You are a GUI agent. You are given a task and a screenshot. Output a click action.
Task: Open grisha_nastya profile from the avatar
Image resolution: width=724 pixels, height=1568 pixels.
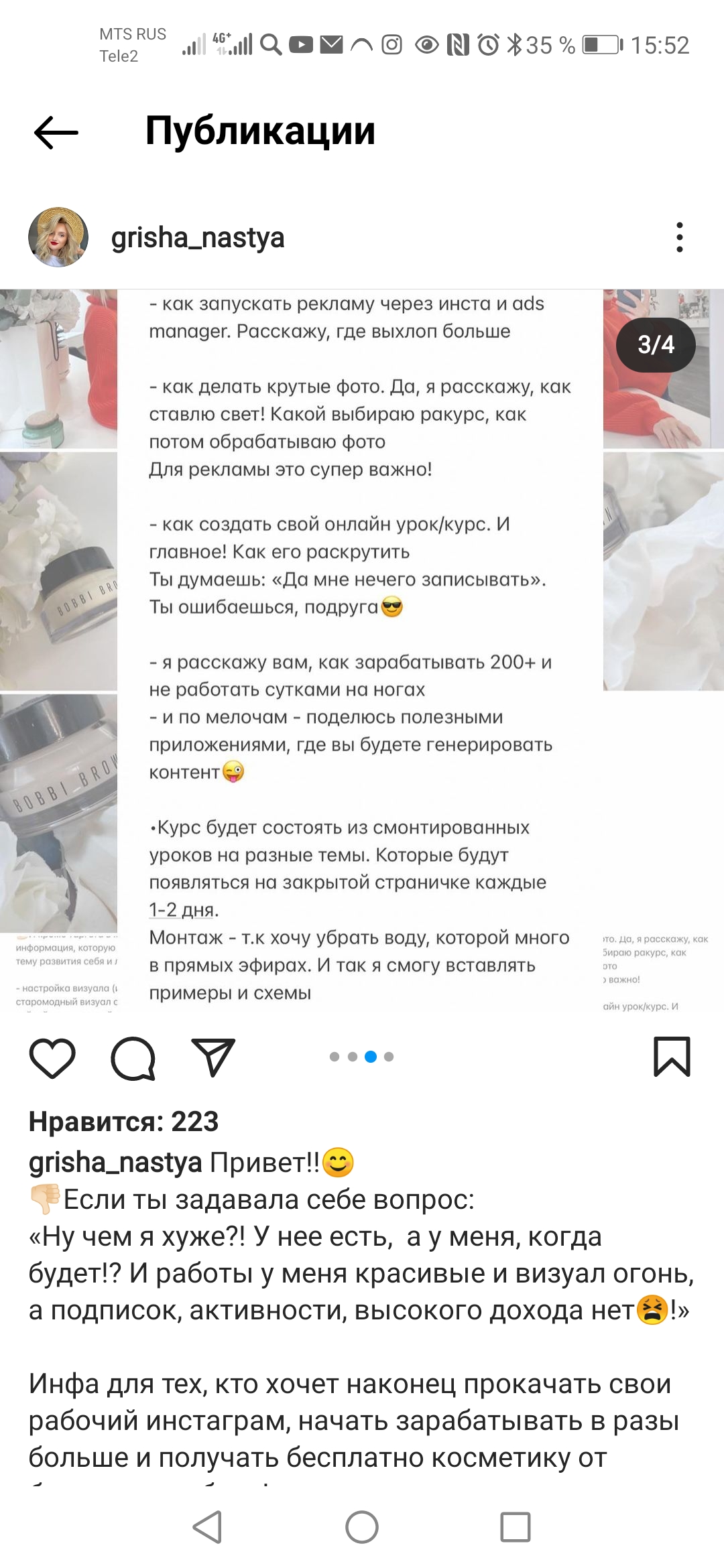coord(58,237)
